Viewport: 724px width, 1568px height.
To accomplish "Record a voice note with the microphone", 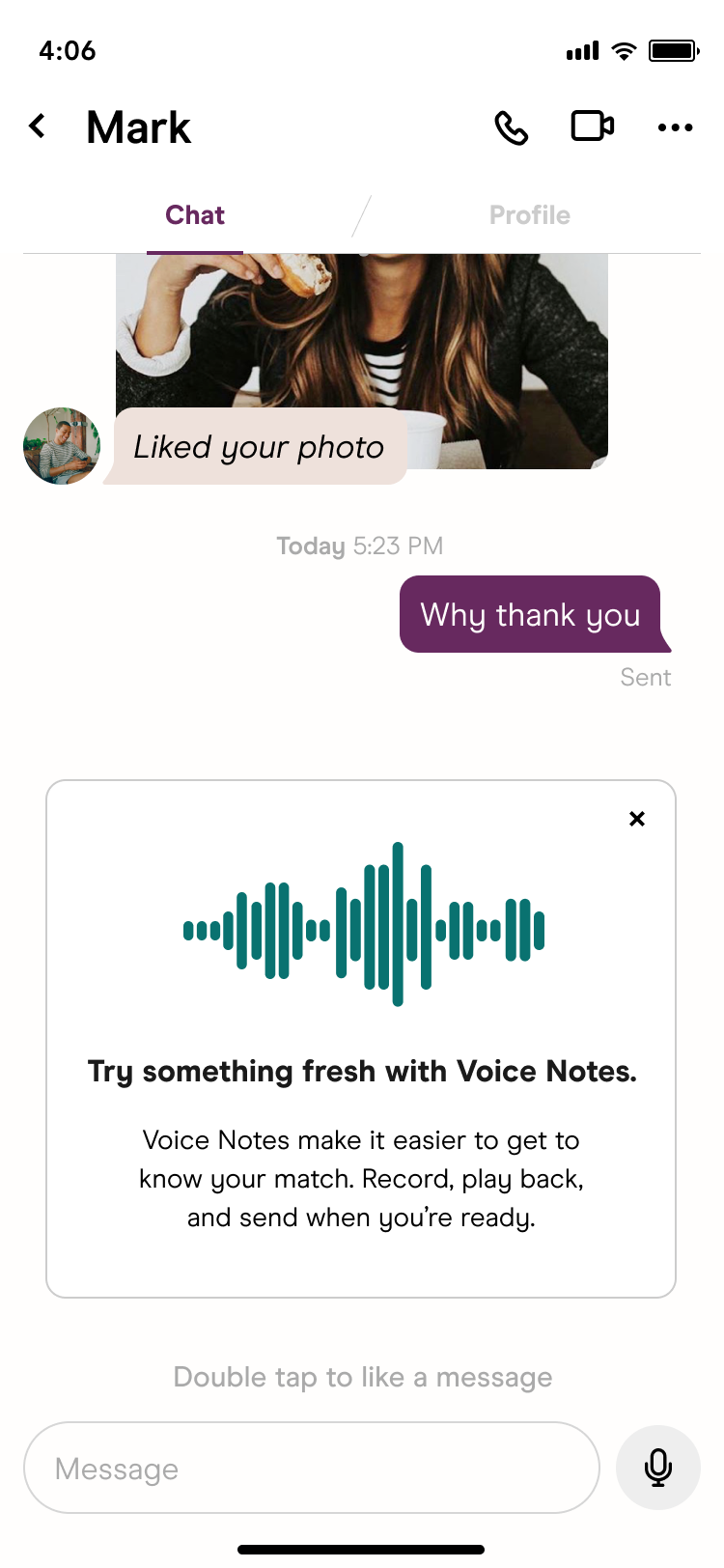I will coord(658,1468).
